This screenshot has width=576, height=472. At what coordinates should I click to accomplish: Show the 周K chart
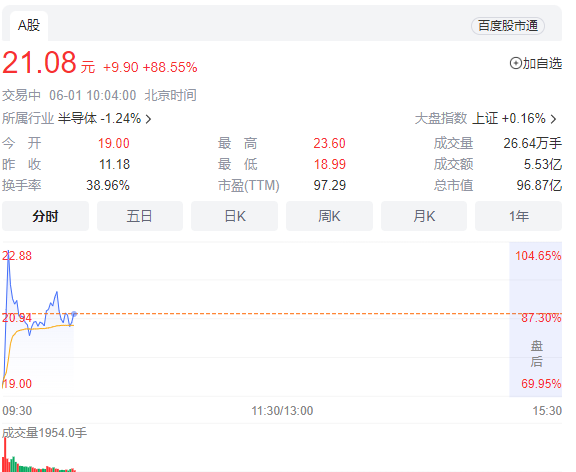[329, 216]
